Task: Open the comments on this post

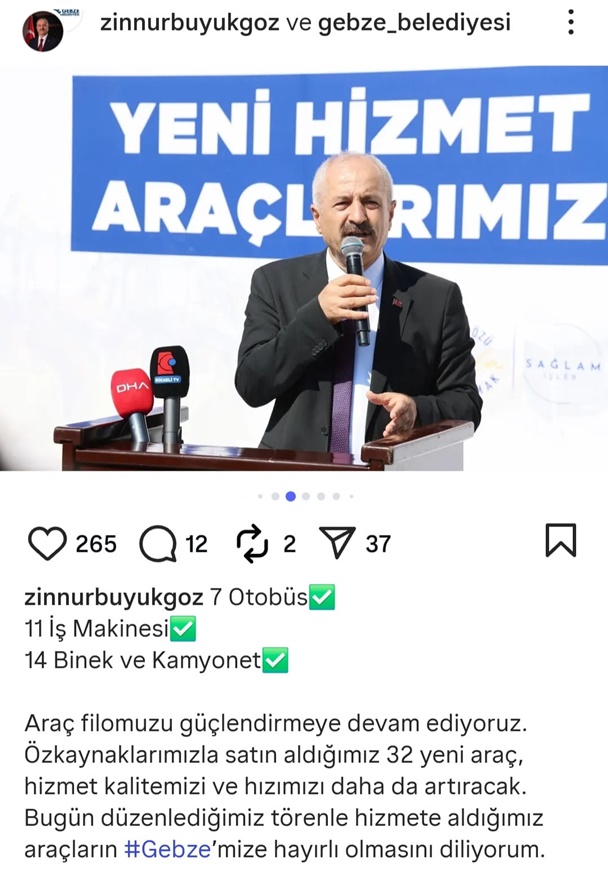Action: (157, 543)
